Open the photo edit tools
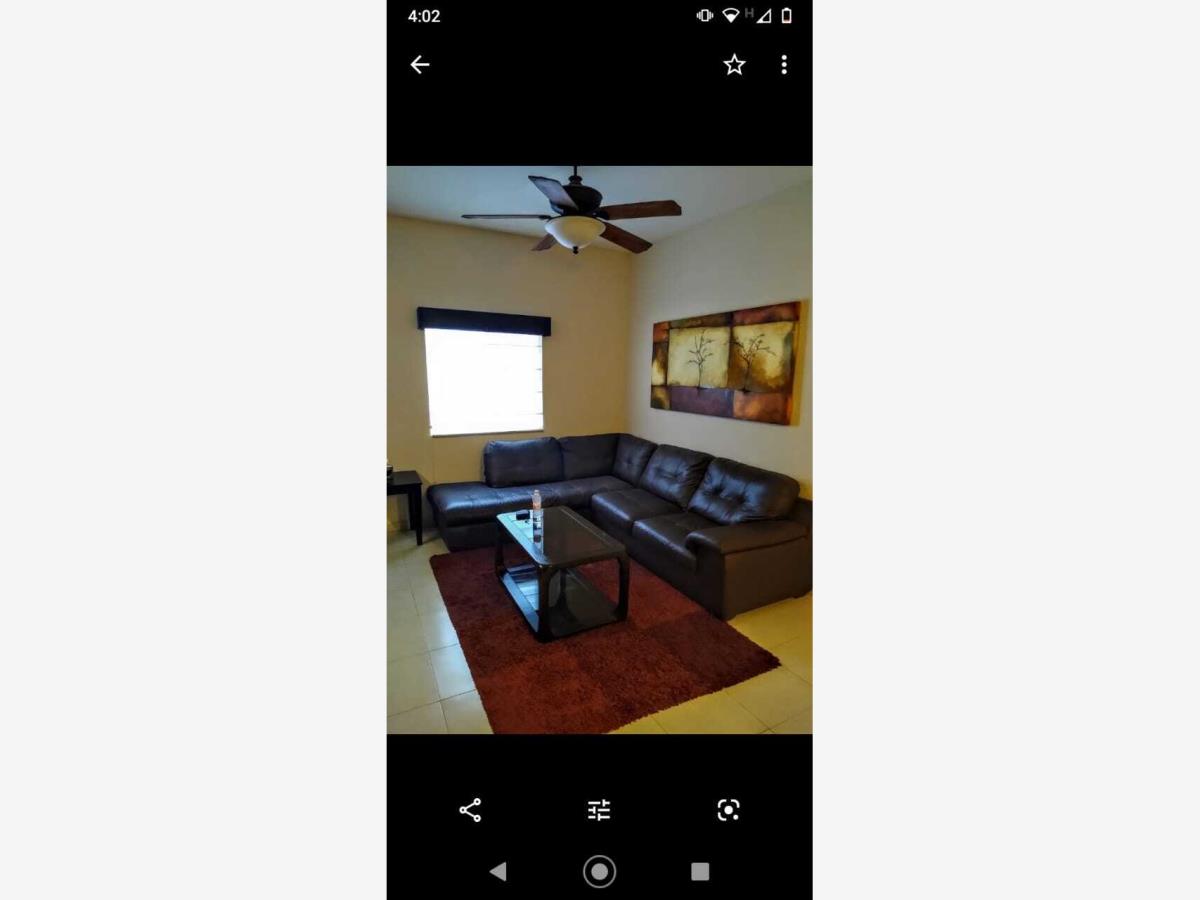This screenshot has height=900, width=1200. coord(599,810)
